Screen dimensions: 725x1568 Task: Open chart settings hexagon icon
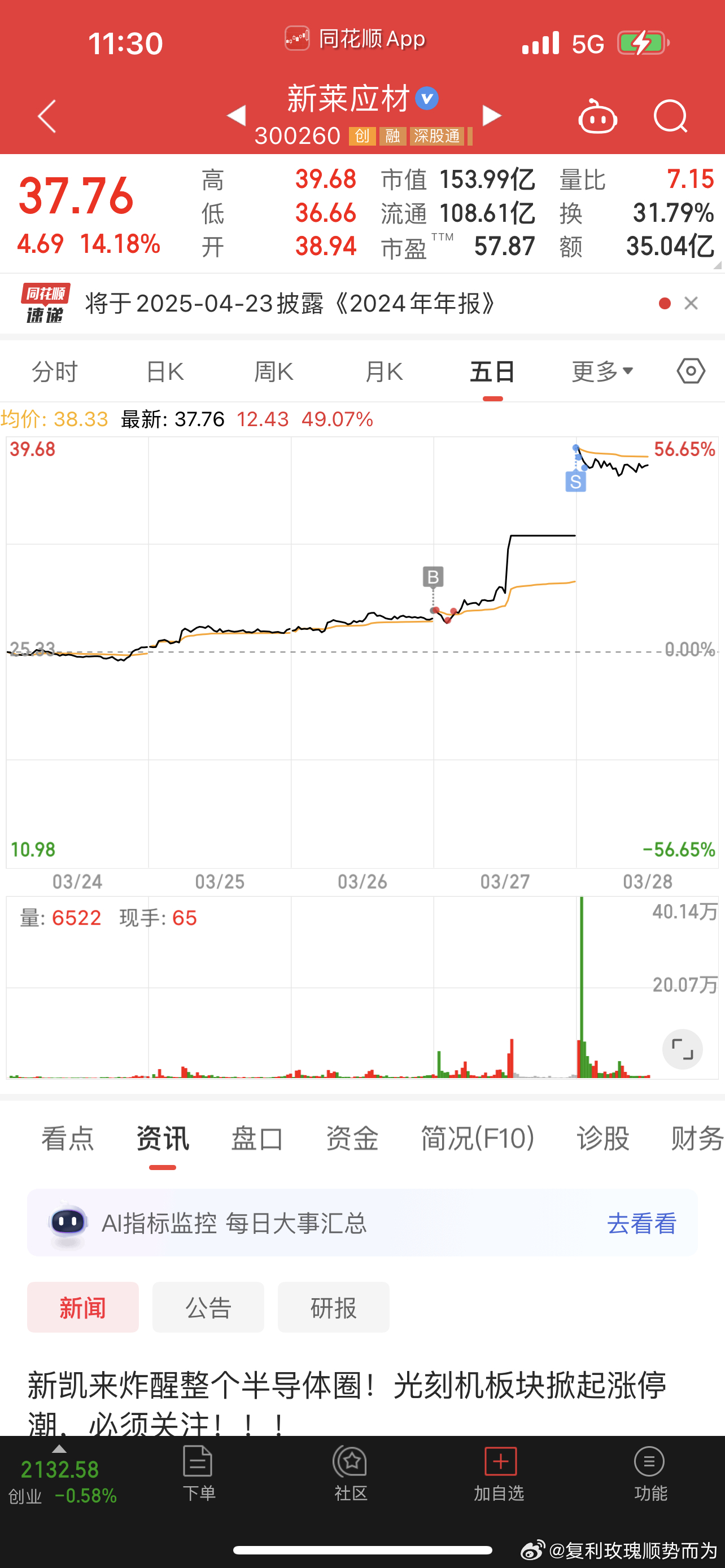(x=691, y=371)
